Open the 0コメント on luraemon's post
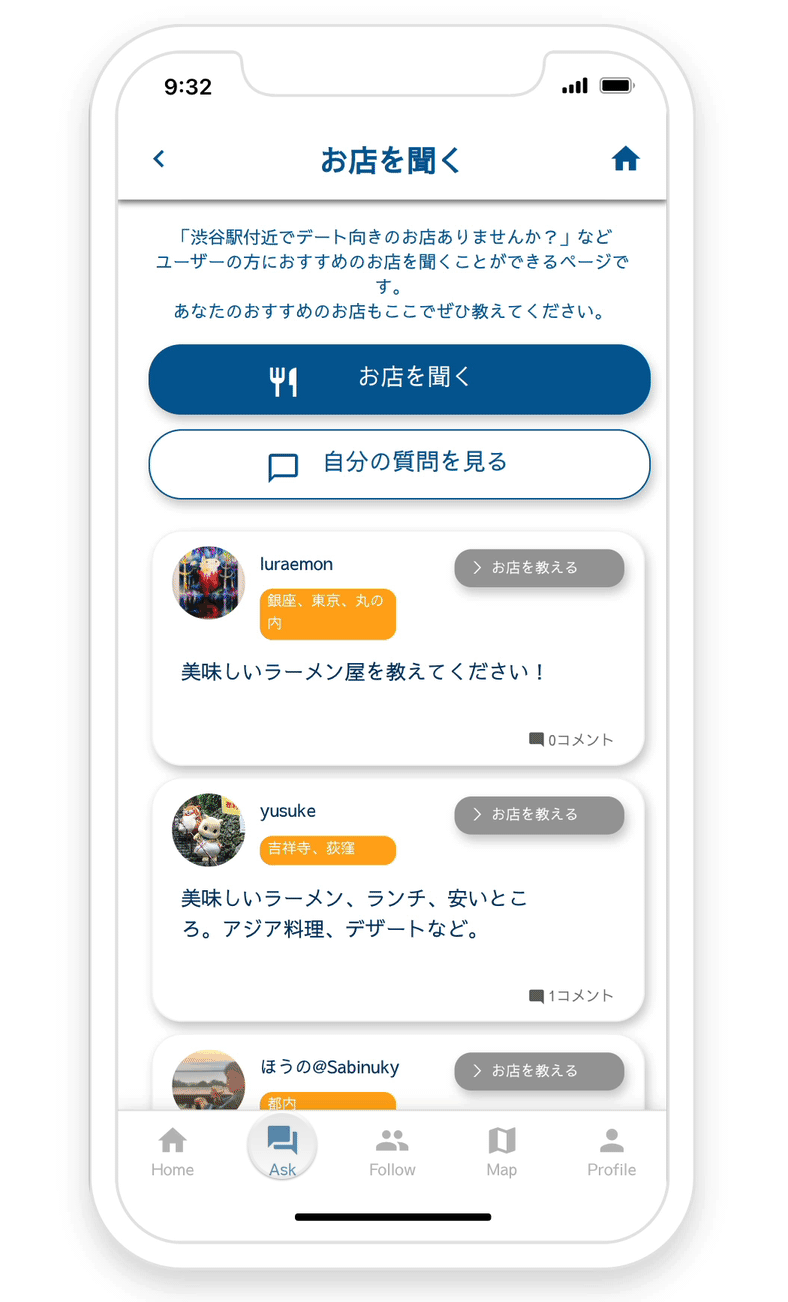The image size is (788, 1302). [x=571, y=740]
